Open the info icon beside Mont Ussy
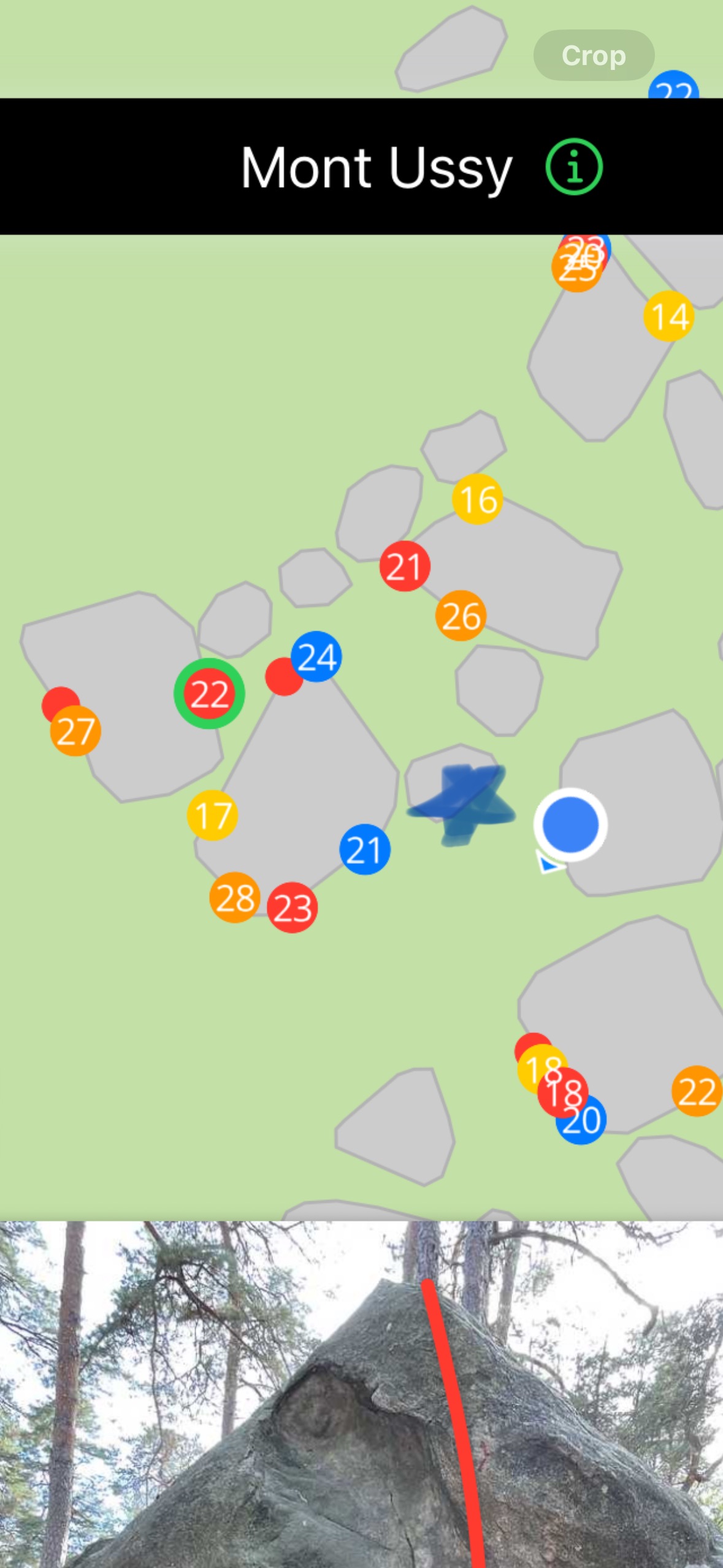The image size is (723, 1568). (574, 167)
